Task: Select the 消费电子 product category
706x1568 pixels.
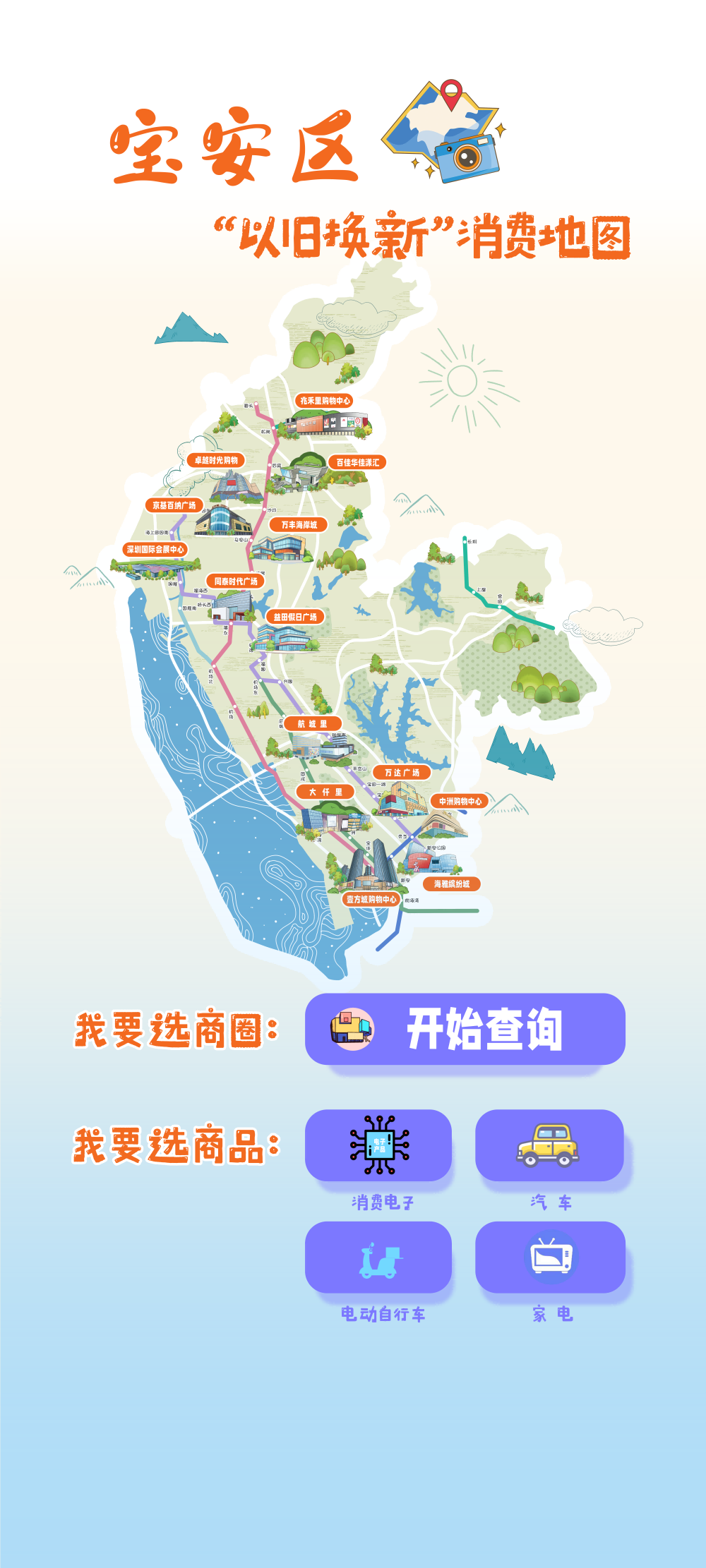Action: point(378,1145)
